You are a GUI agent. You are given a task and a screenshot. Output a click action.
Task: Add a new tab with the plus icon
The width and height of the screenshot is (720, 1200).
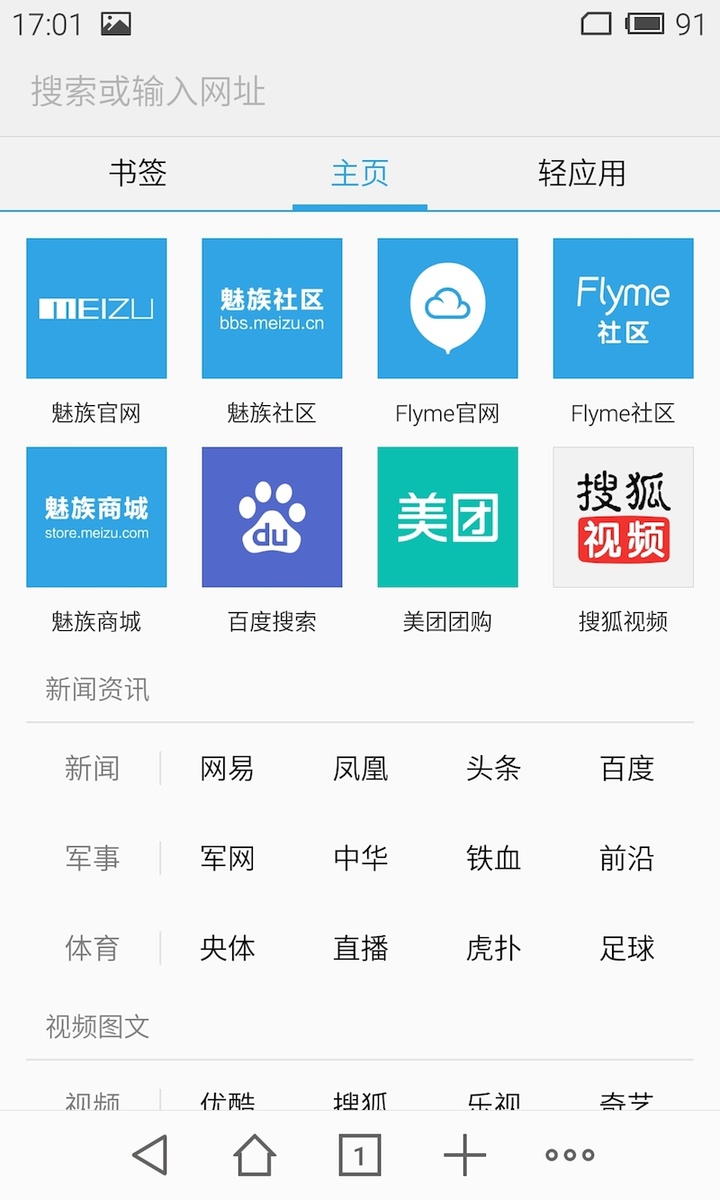coord(465,1155)
